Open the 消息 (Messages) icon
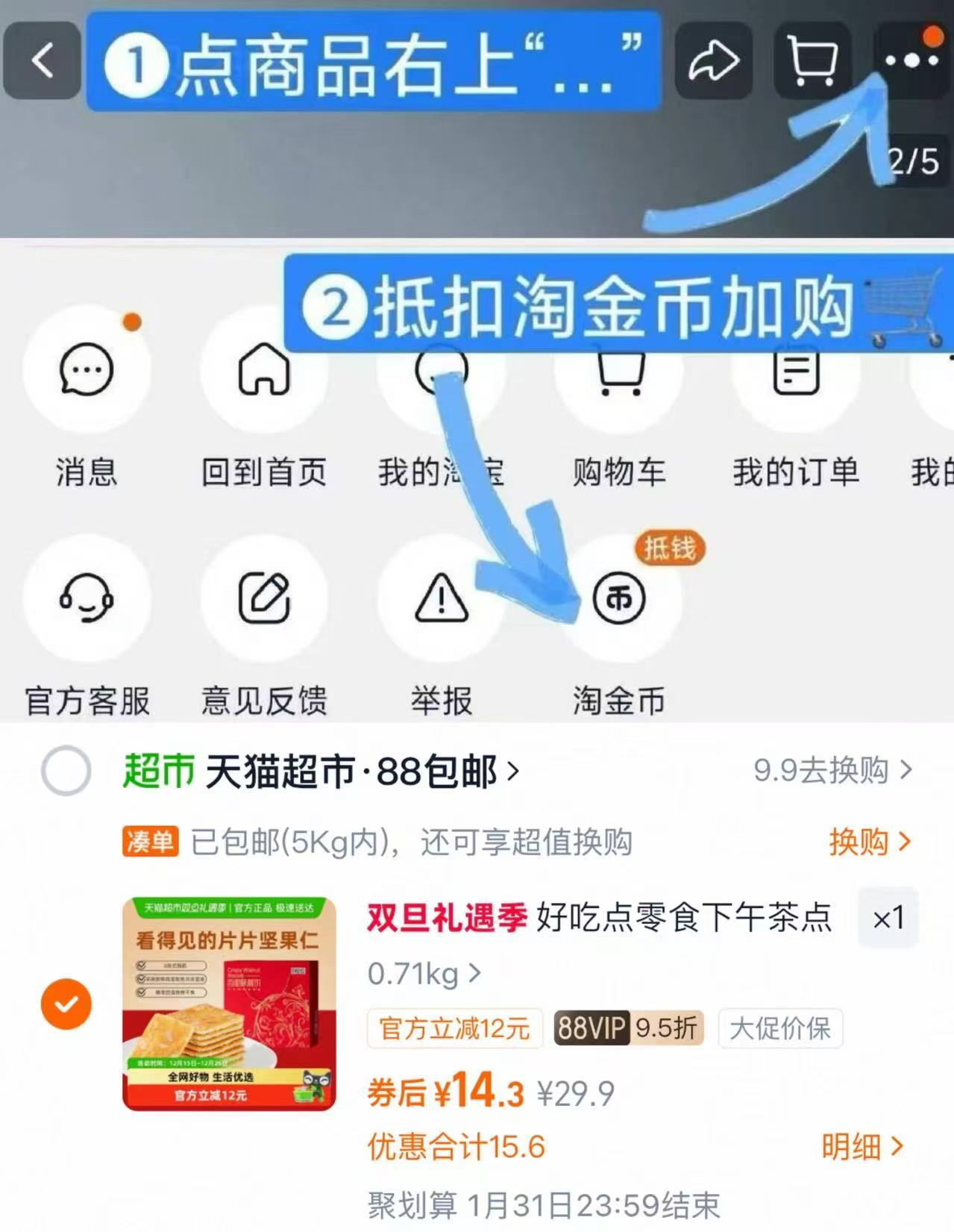Viewport: 954px width, 1232px height. coord(86,371)
